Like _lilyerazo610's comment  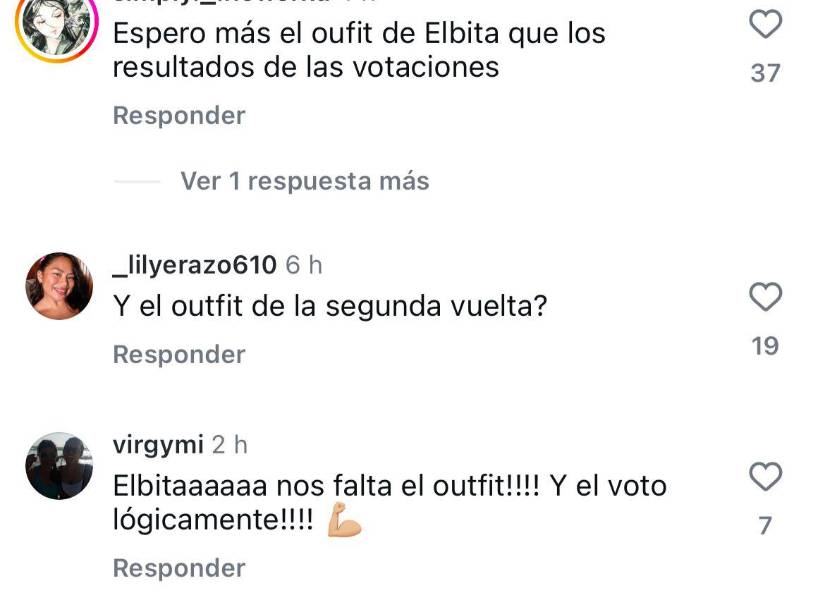[x=765, y=298]
